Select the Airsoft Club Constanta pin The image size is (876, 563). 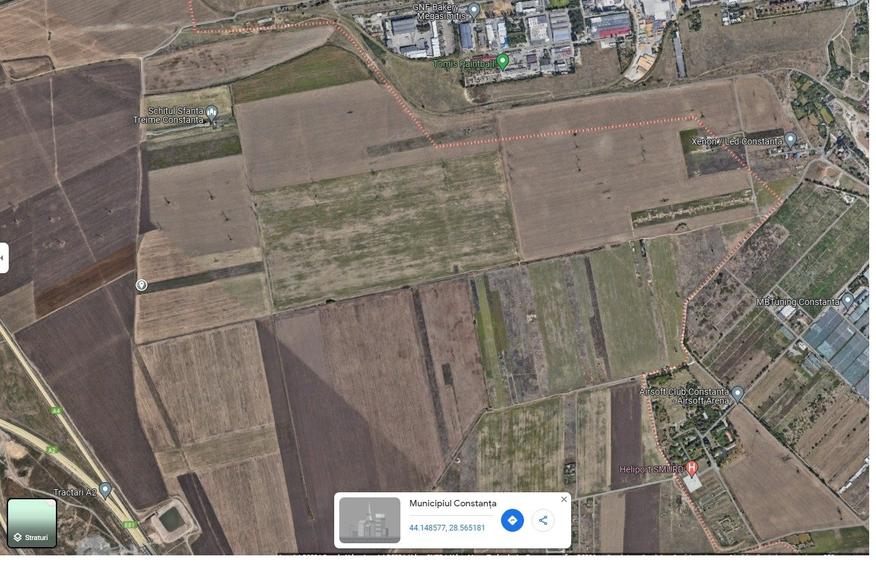(737, 393)
